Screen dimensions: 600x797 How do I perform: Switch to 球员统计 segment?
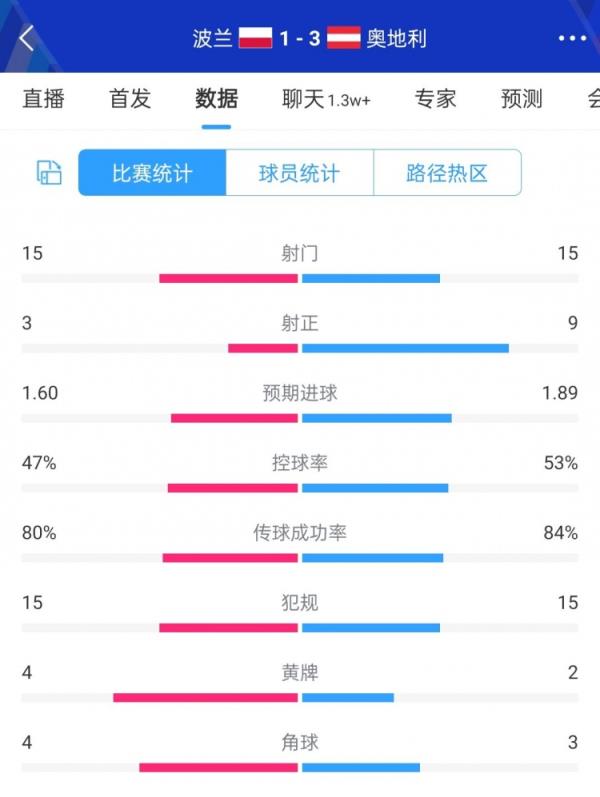[299, 173]
